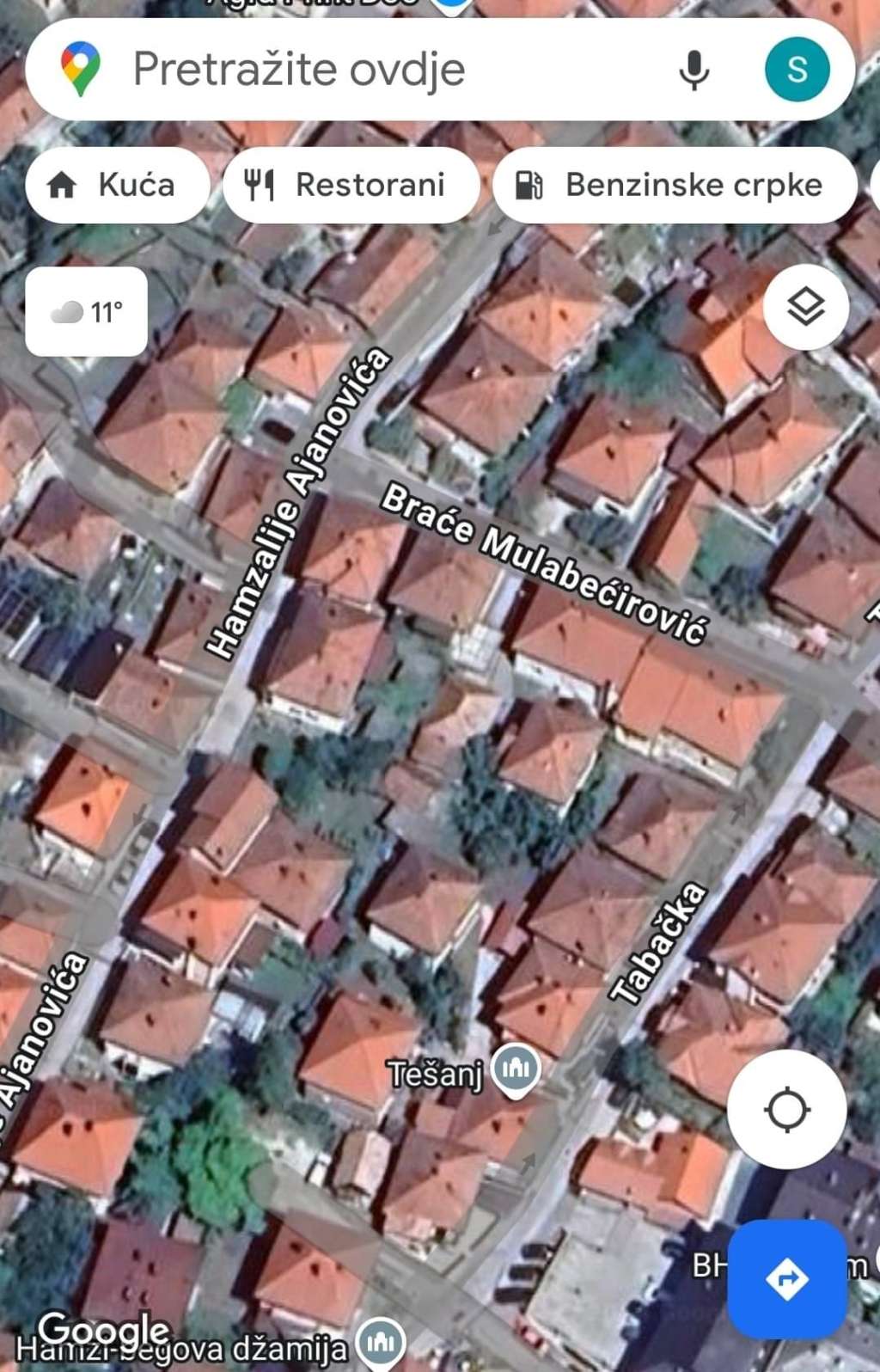Open the blue directions button
Screen dimensions: 880x1372
[786, 1278]
